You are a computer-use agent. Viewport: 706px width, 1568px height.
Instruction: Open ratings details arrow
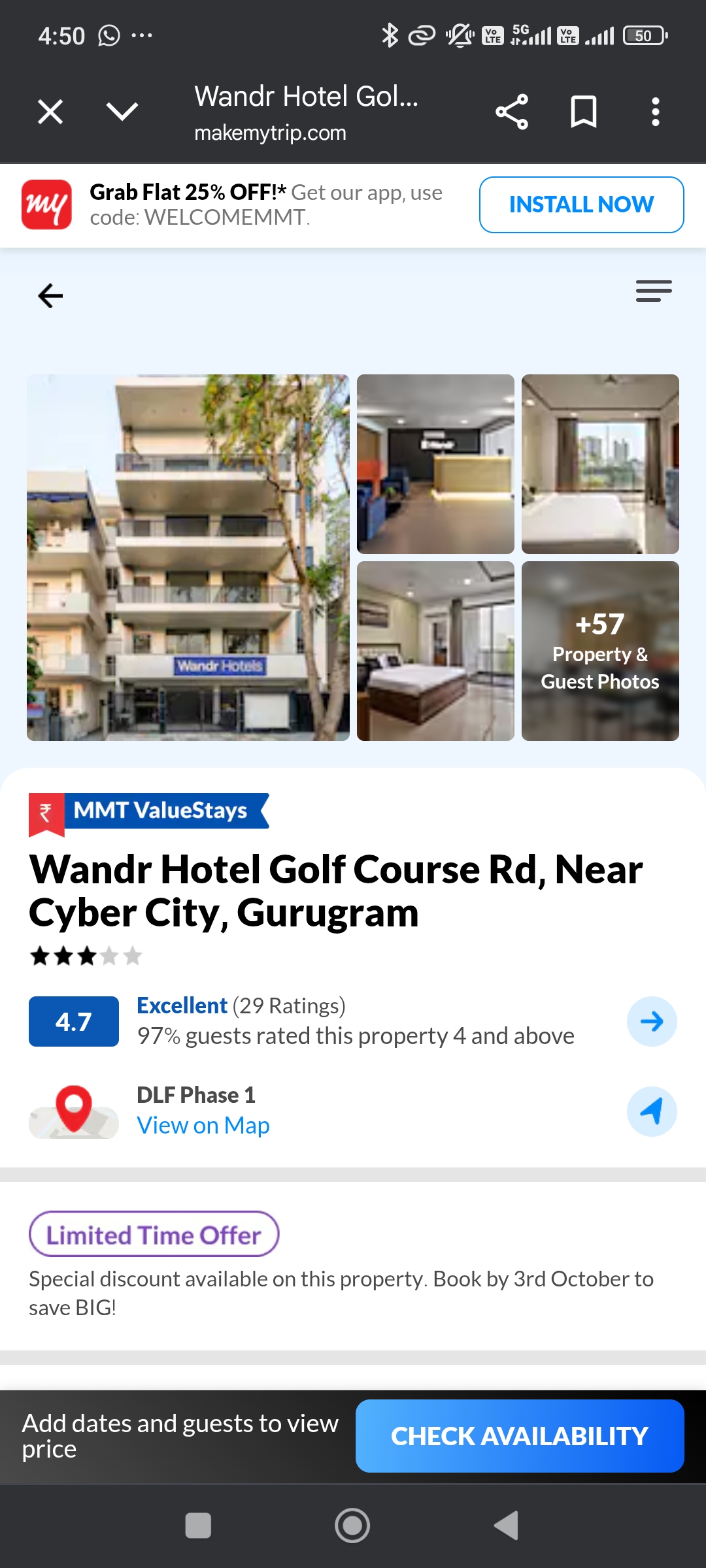[651, 1021]
